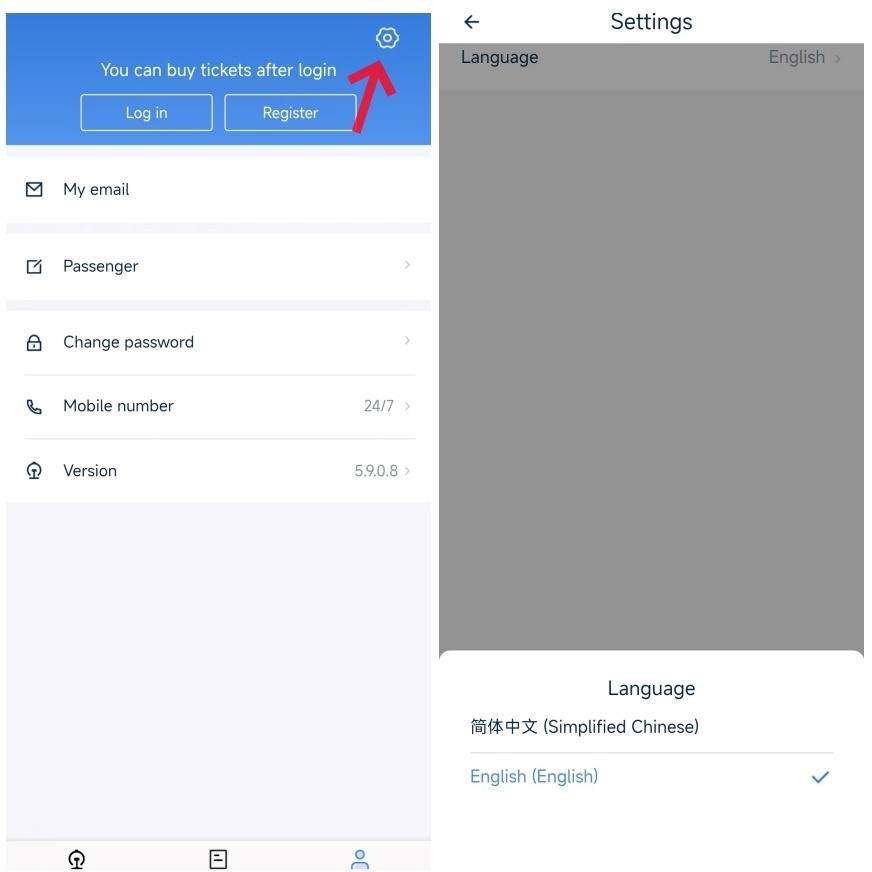
Task: Switch to the train home tab
Action: pyautogui.click(x=77, y=859)
